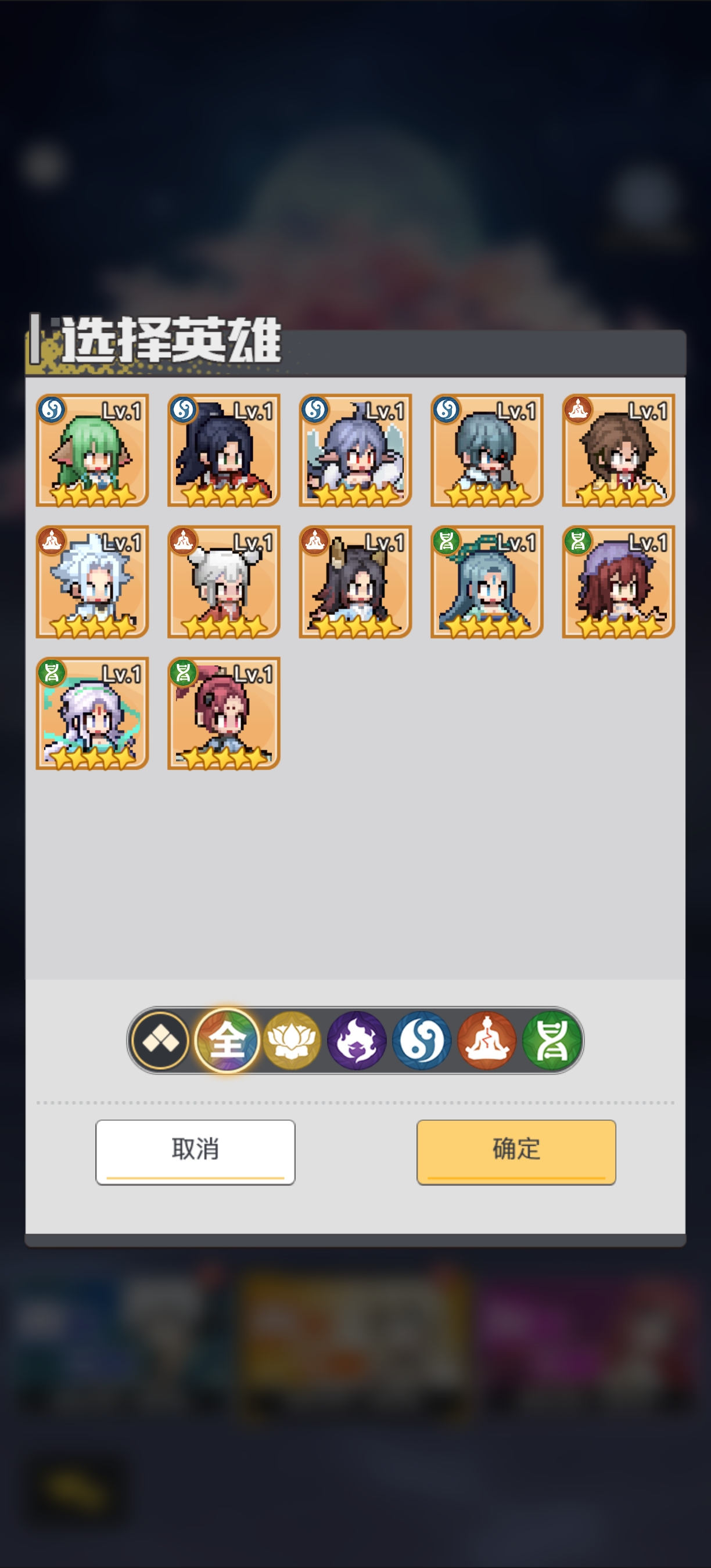
Task: Choose the dark ponytail hero in red
Action: point(224,451)
